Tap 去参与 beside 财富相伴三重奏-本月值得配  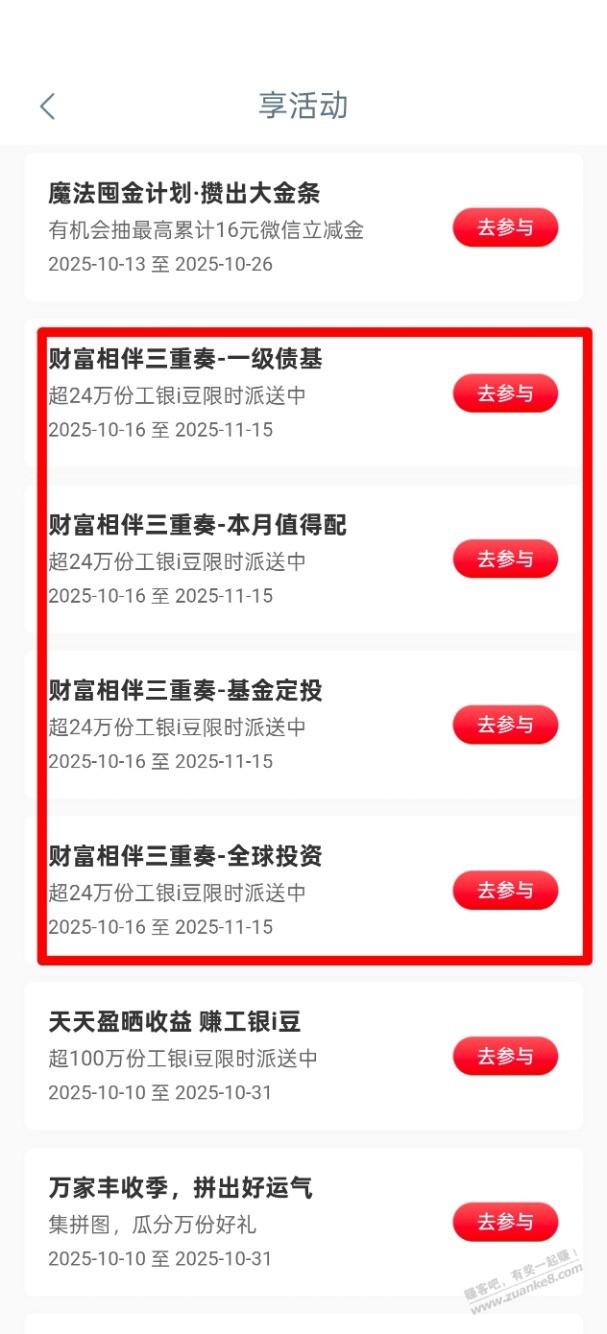[x=505, y=559]
